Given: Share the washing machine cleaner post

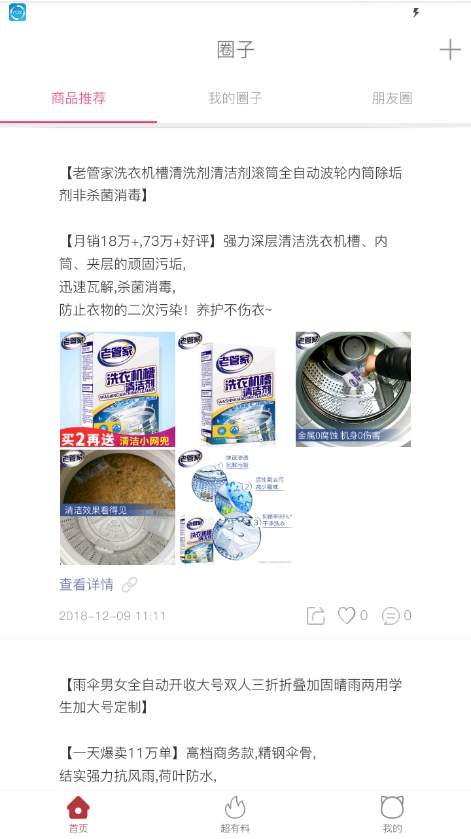Looking at the screenshot, I should 316,616.
